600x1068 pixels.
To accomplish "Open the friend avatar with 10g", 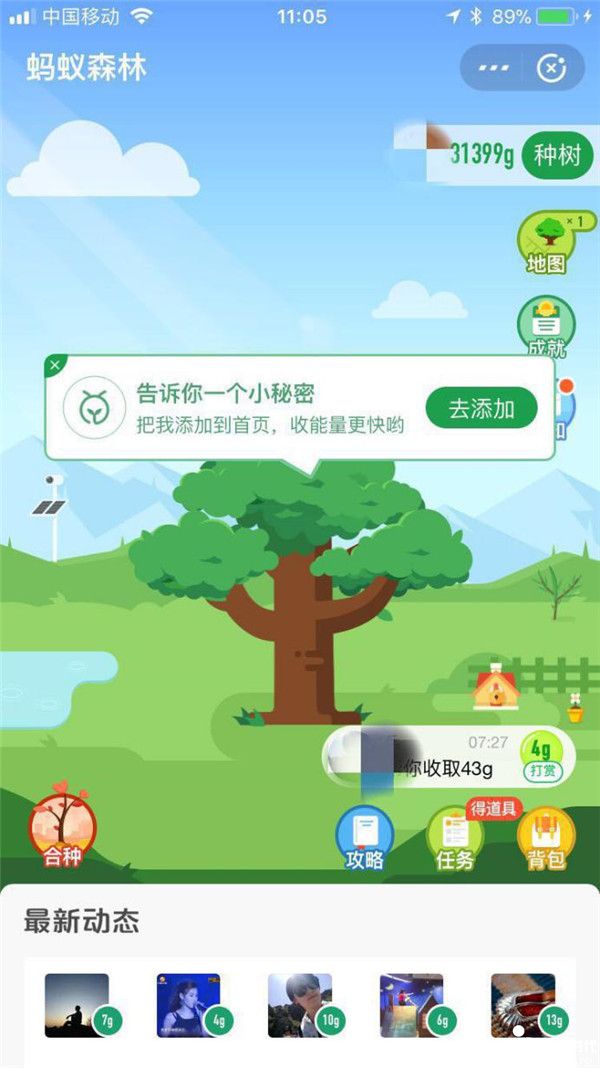I will [300, 1005].
